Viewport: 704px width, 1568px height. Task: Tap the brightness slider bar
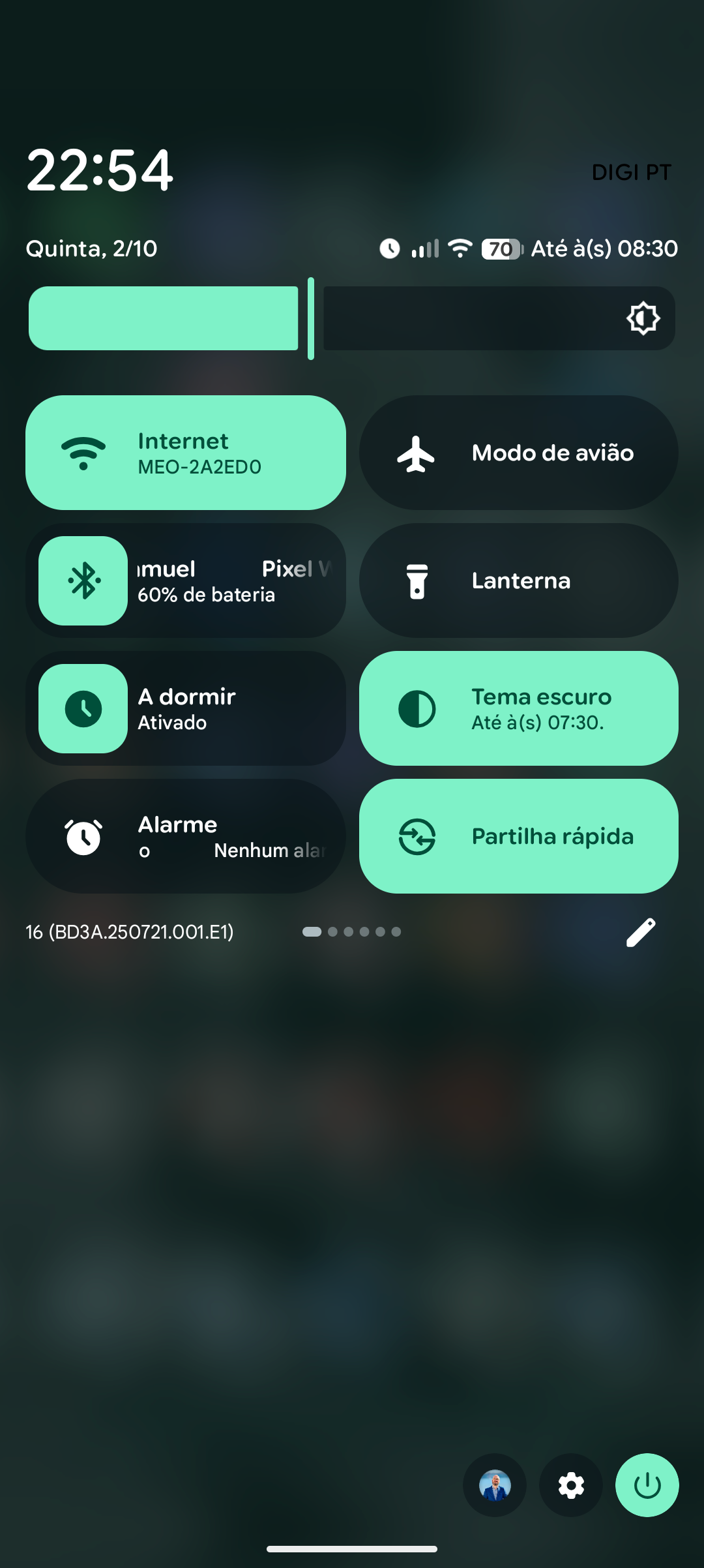(352, 318)
